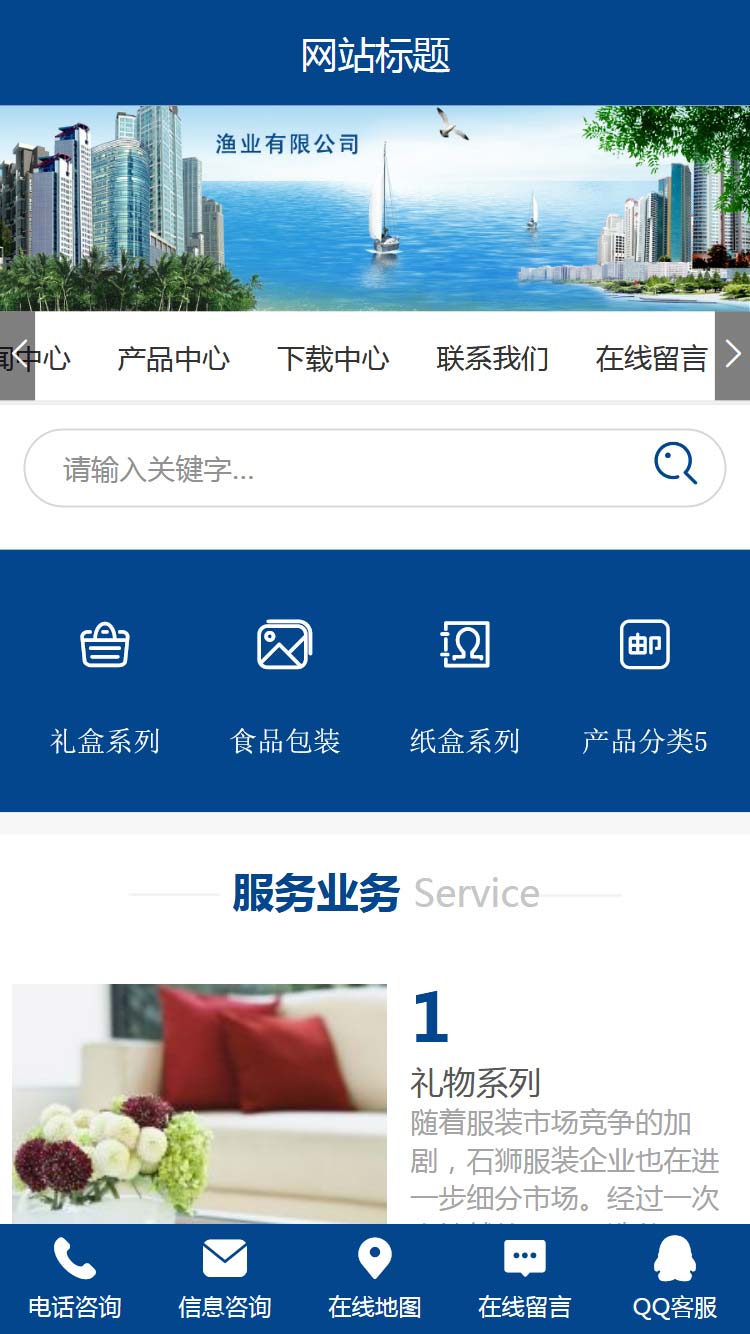
Task: Tap 在线留言 in the bottom bar
Action: [x=525, y=1279]
